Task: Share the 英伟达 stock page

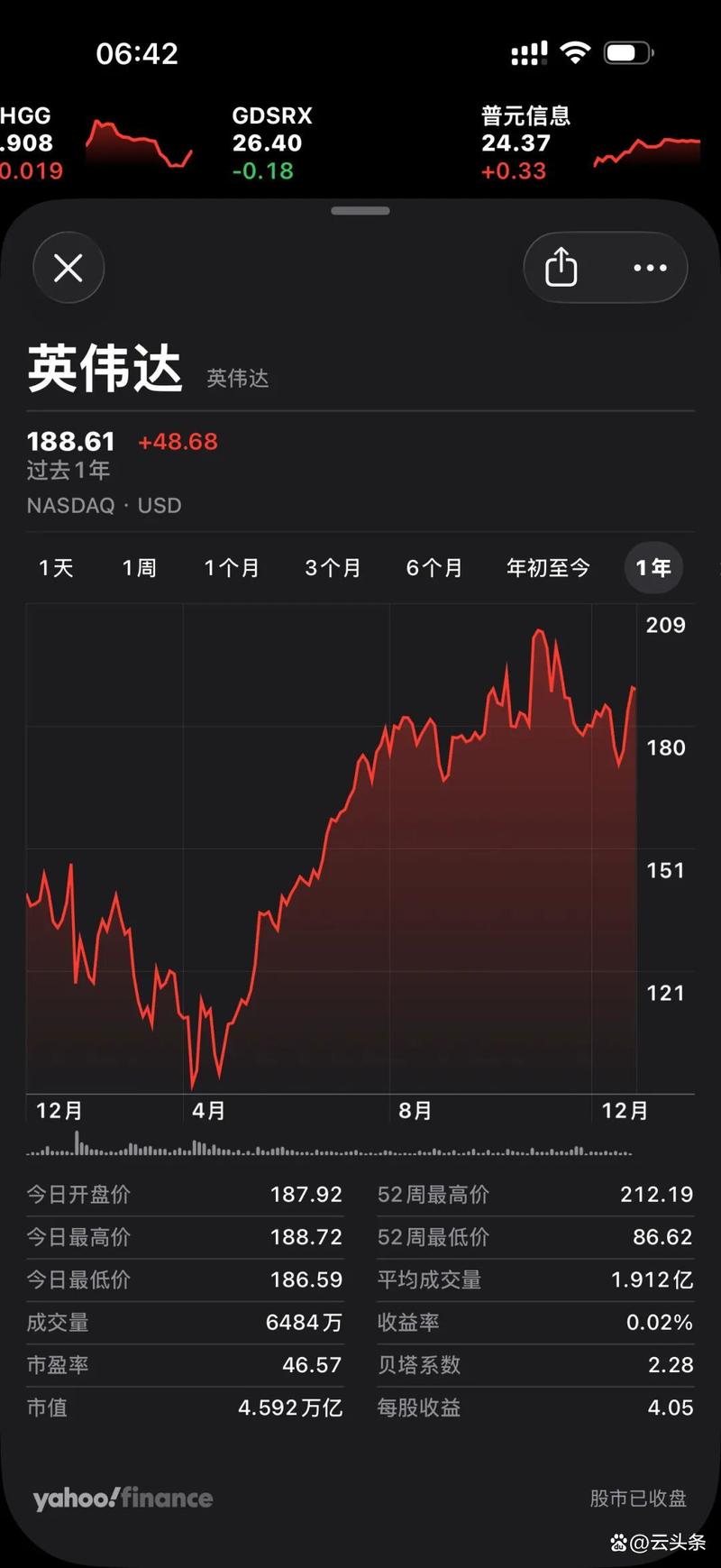Action: [x=561, y=268]
